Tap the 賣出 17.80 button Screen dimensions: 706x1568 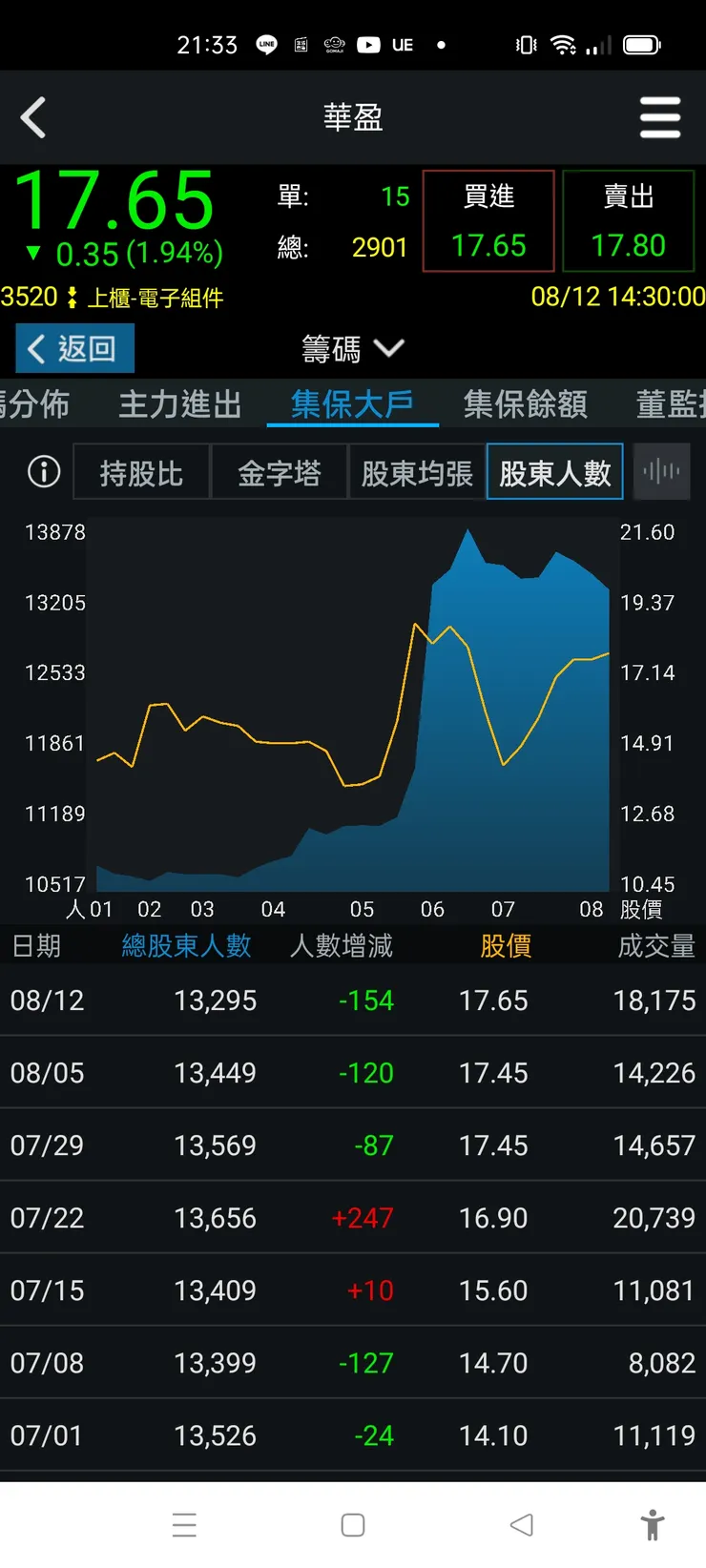pos(629,219)
